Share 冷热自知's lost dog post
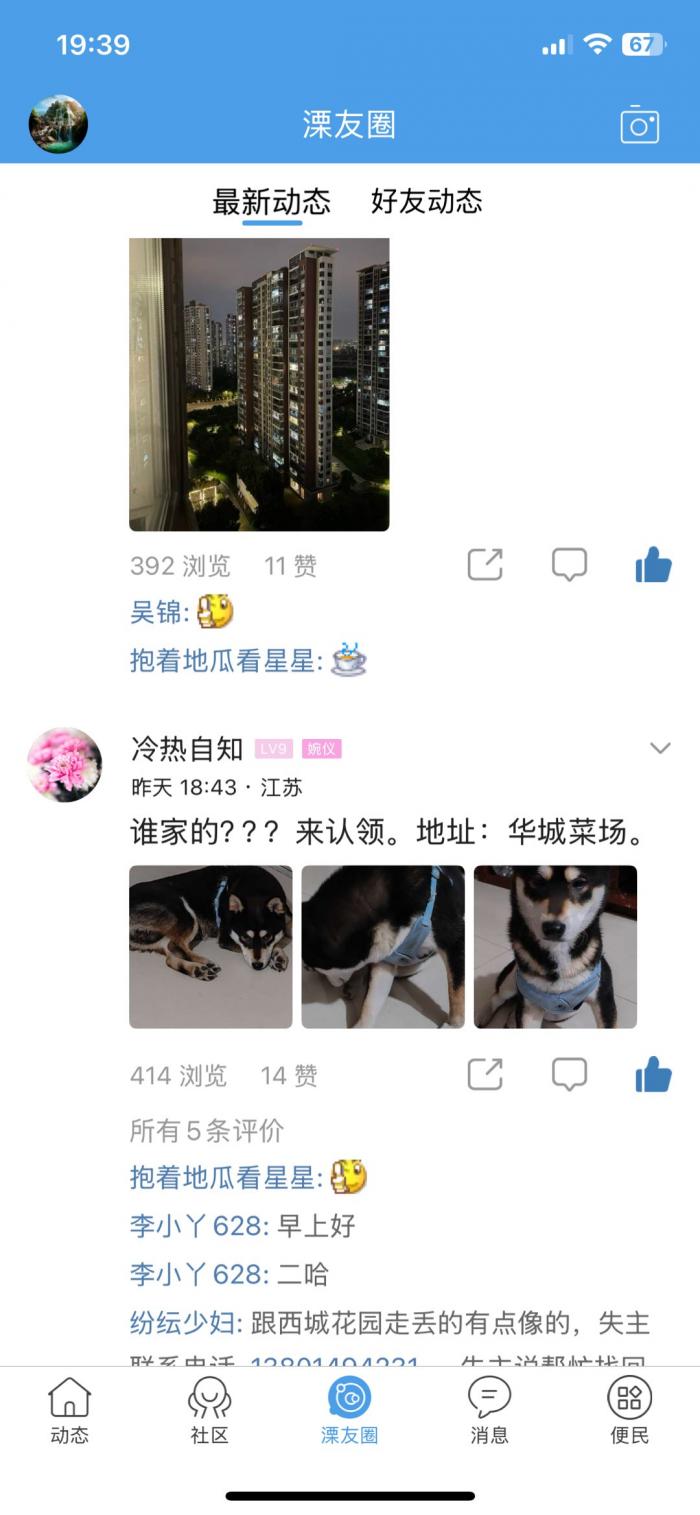 point(485,1075)
